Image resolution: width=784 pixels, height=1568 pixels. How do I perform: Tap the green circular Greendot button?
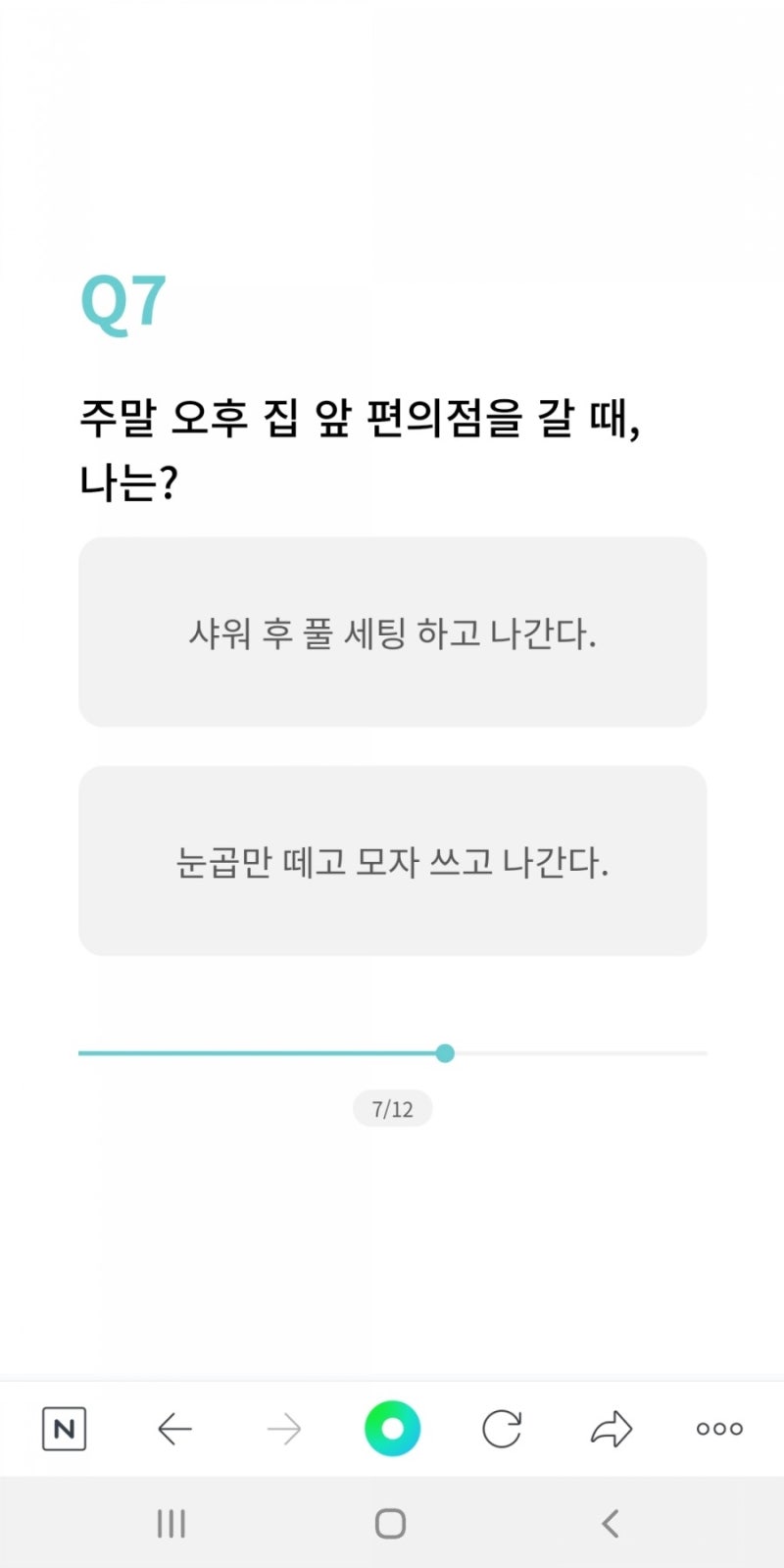point(392,1428)
